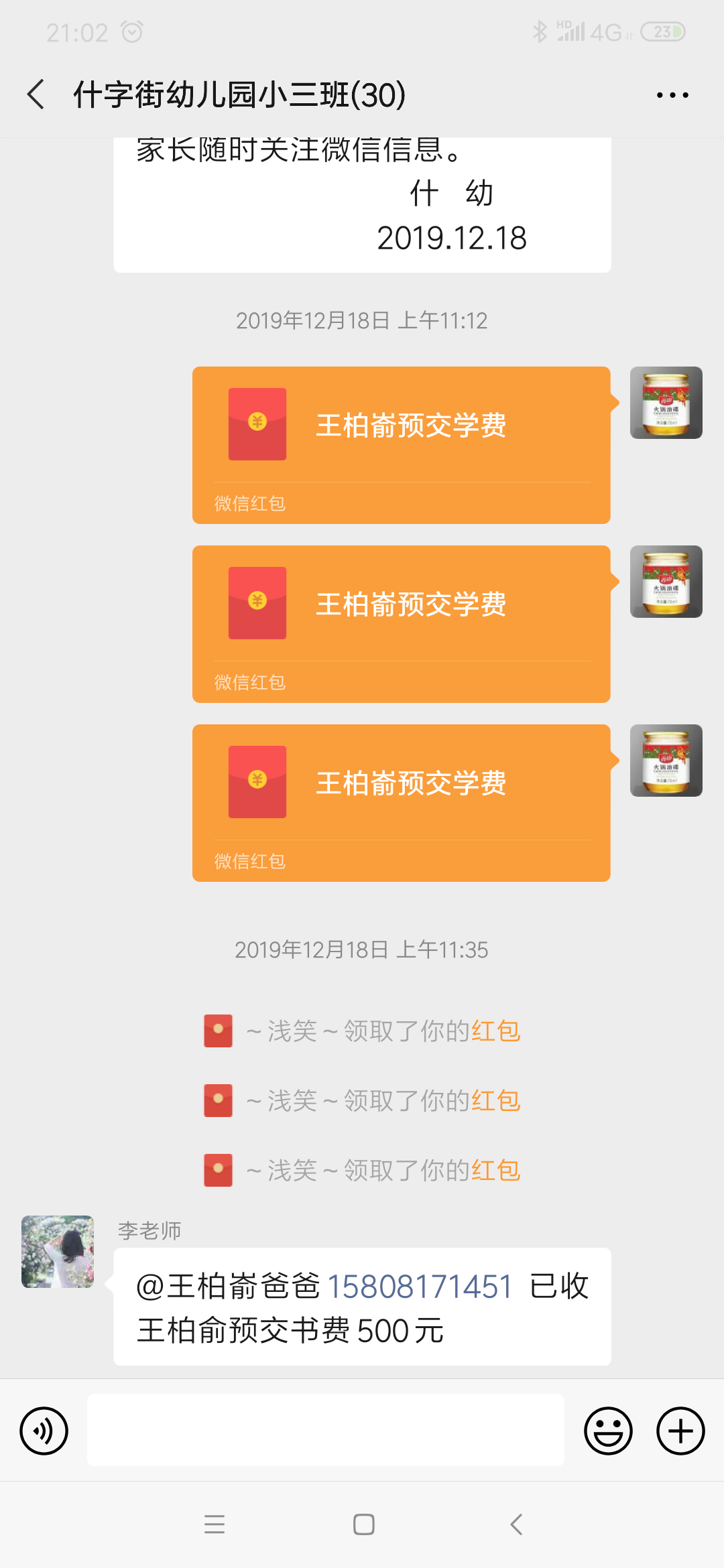The width and height of the screenshot is (724, 1568).
Task: Open 李老师's profile avatar
Action: [x=58, y=1252]
